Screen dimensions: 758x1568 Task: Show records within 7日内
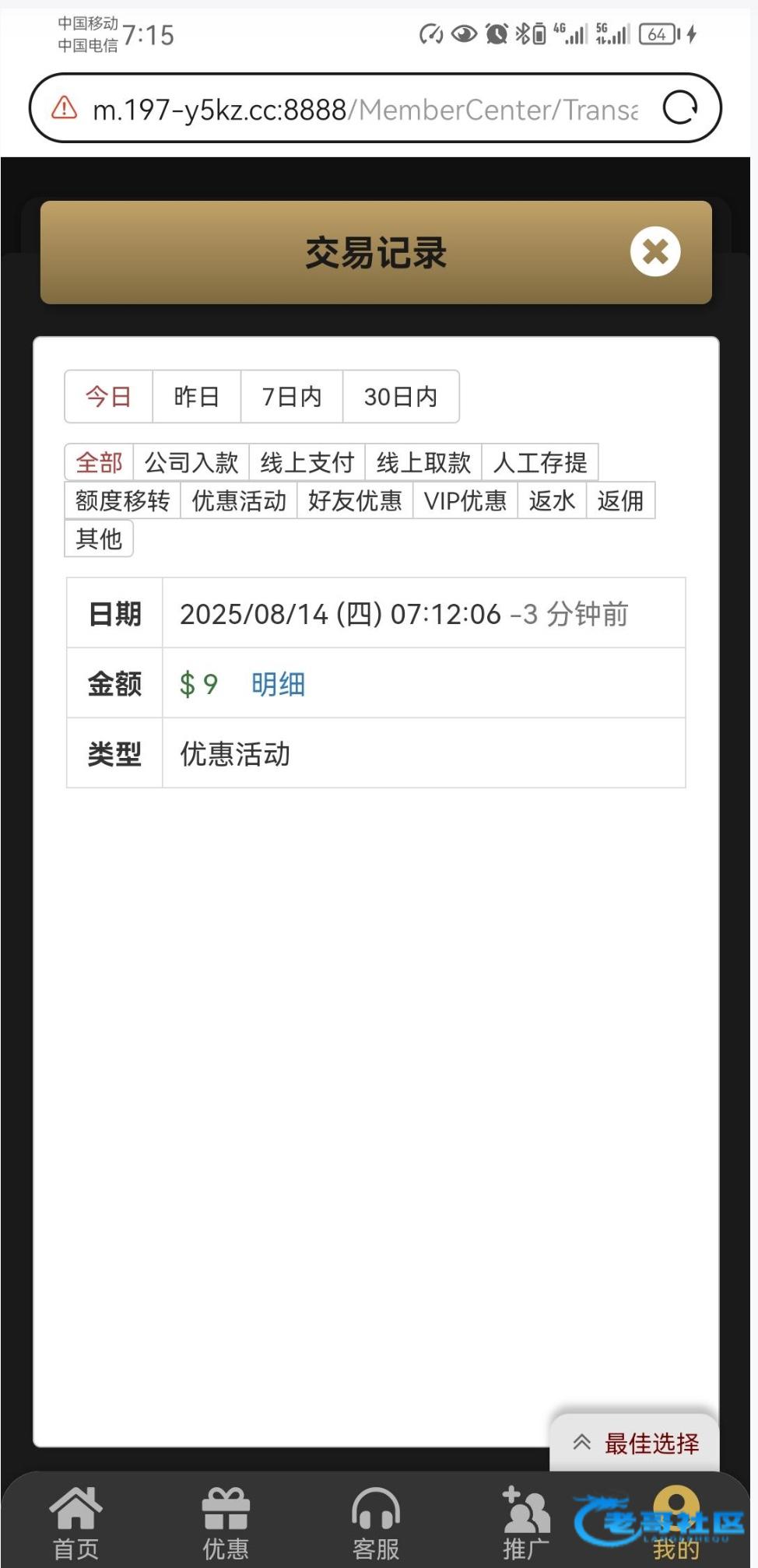[x=291, y=397]
